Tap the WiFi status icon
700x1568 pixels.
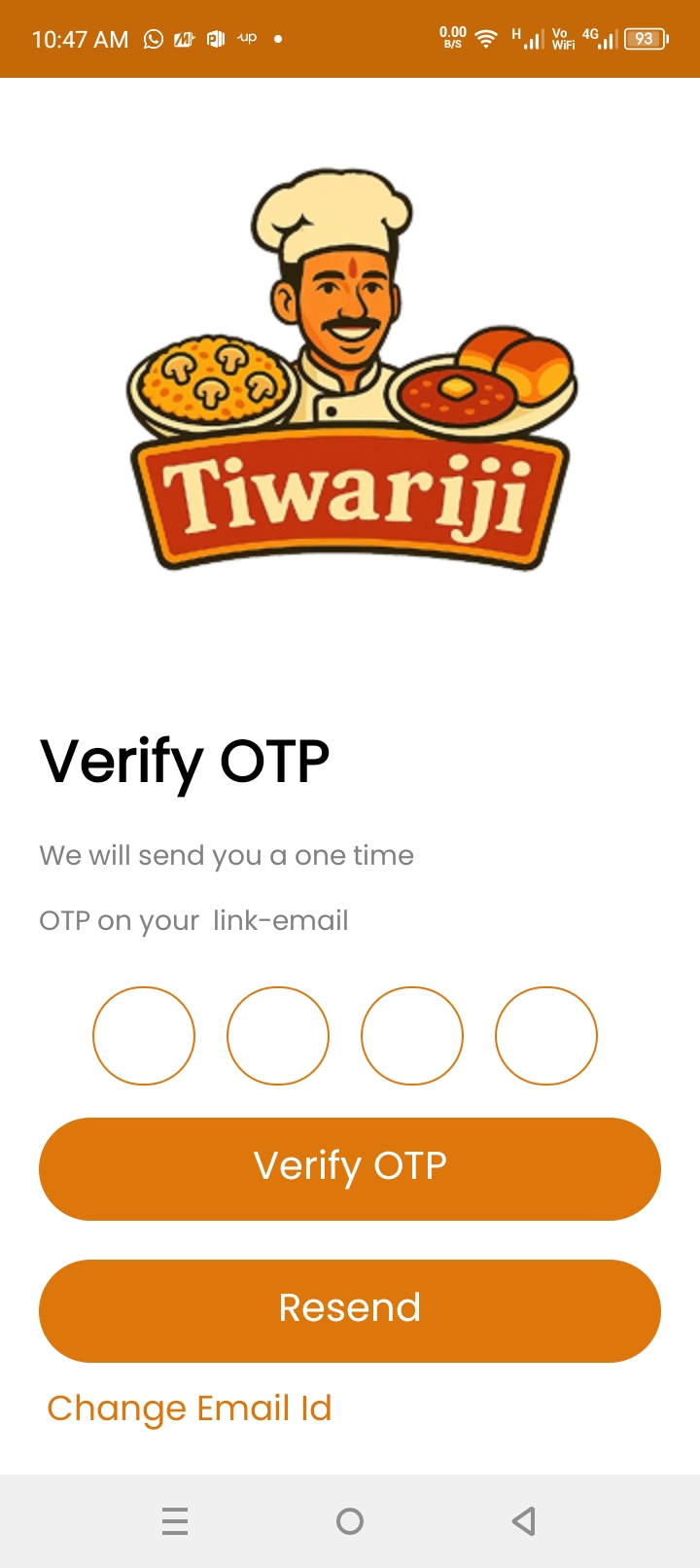click(x=483, y=39)
